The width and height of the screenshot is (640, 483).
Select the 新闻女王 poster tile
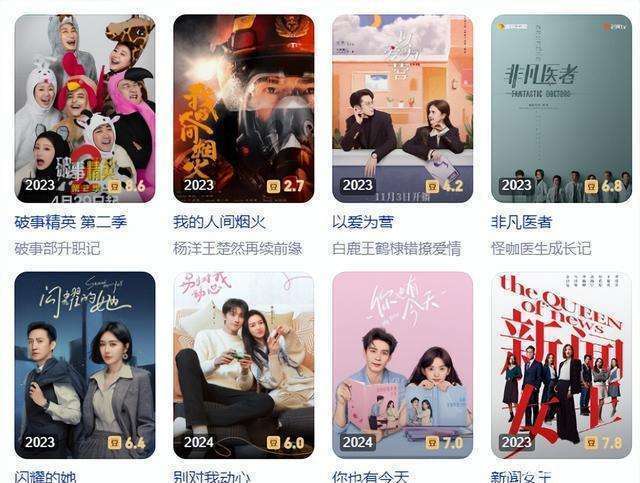tap(561, 365)
